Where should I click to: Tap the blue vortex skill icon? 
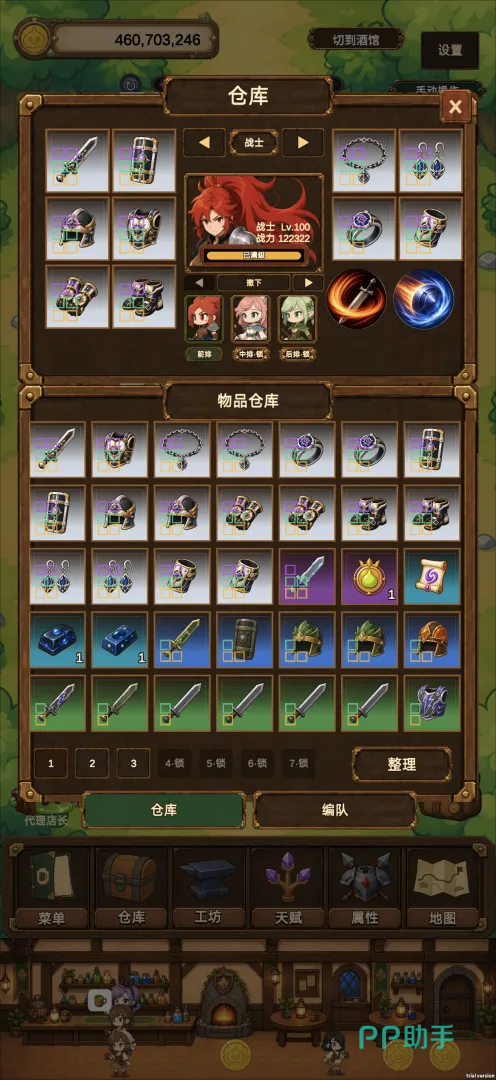pos(423,299)
